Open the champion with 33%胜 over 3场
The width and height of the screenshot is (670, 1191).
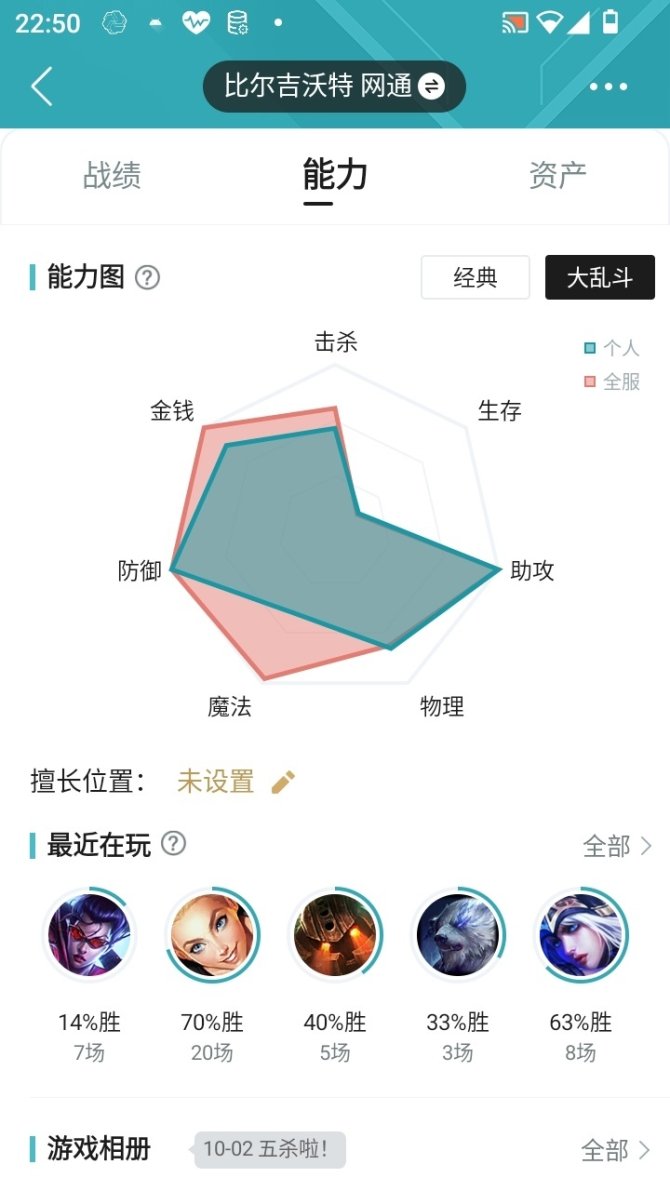point(458,935)
